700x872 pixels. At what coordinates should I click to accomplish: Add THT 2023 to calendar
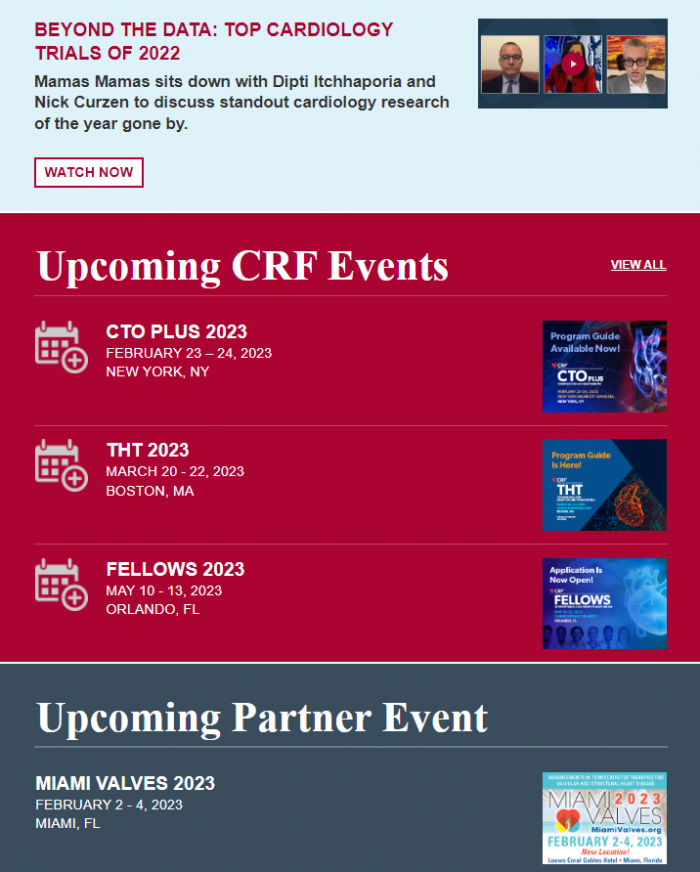pyautogui.click(x=61, y=465)
